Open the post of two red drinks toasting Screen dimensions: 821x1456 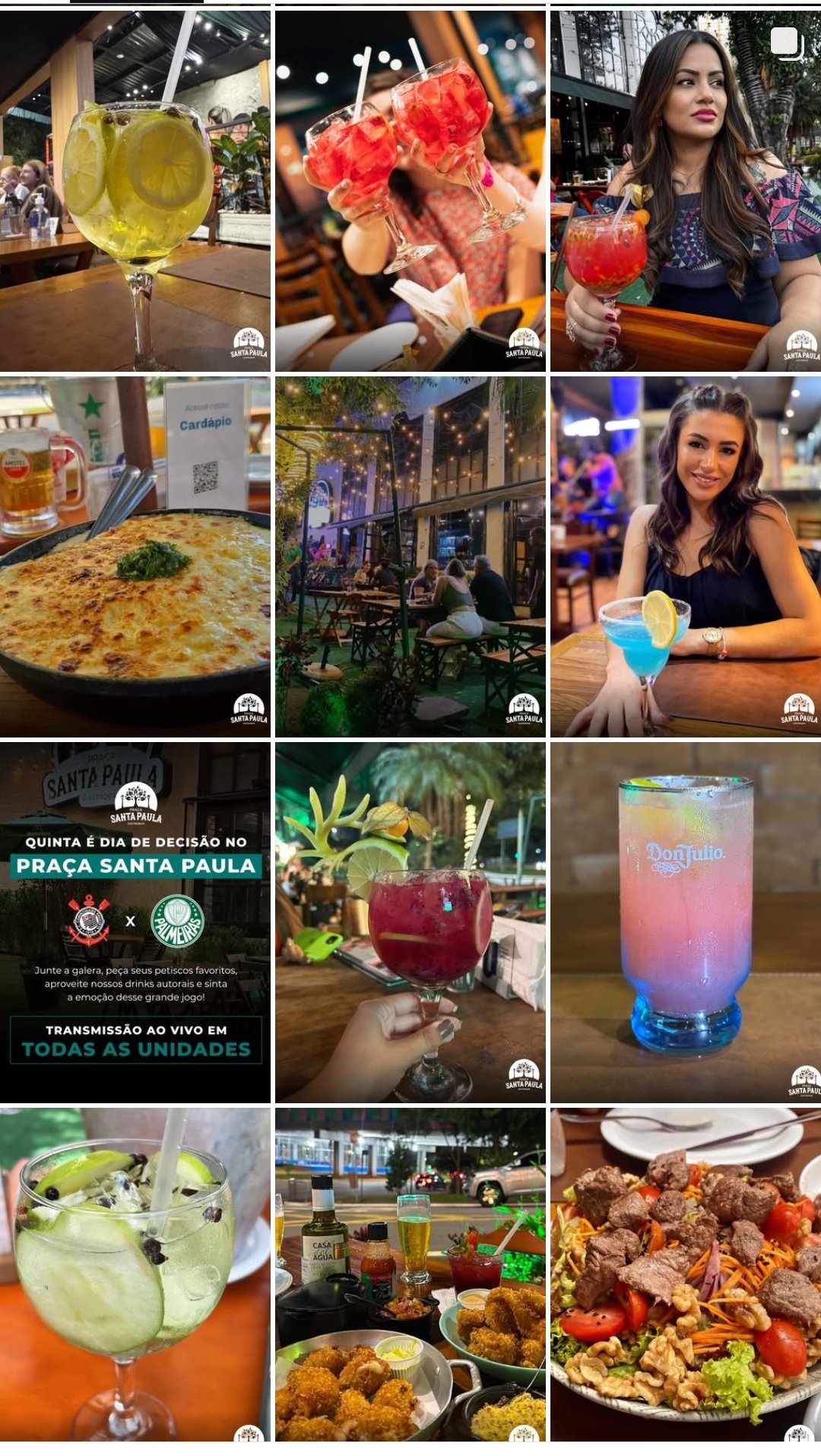pyautogui.click(x=410, y=190)
